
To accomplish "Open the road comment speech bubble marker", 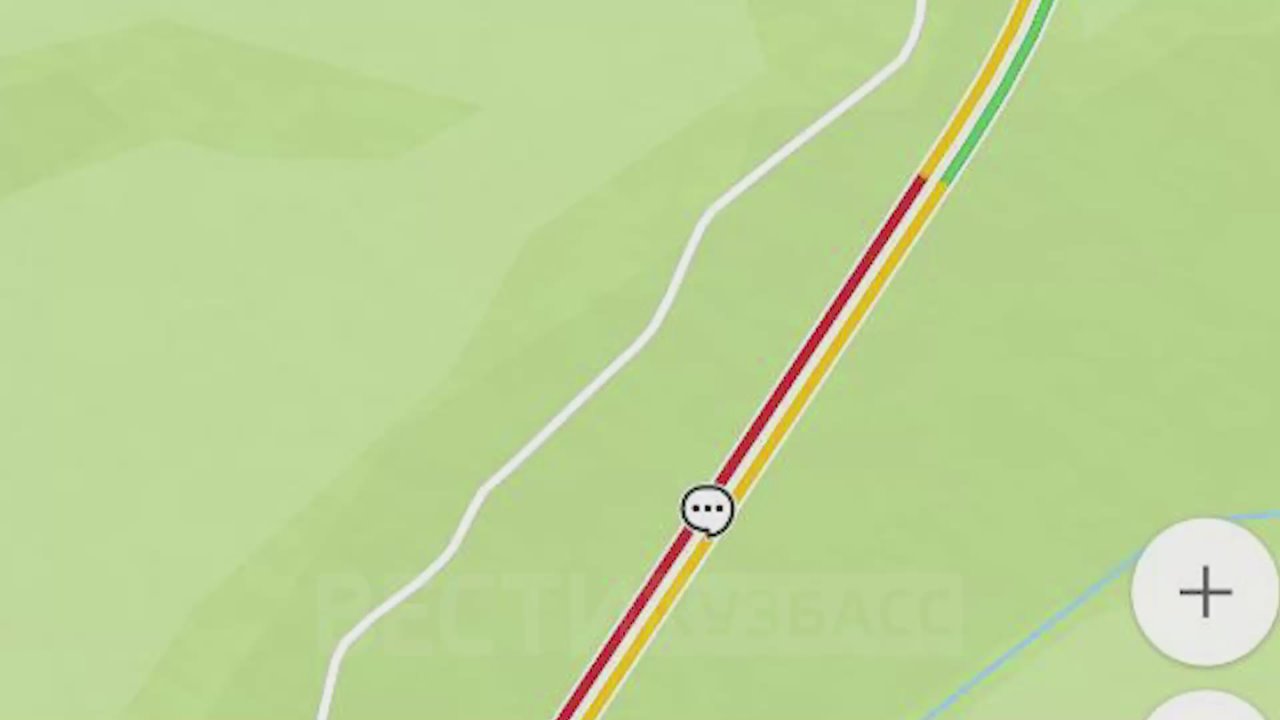I will click(707, 510).
